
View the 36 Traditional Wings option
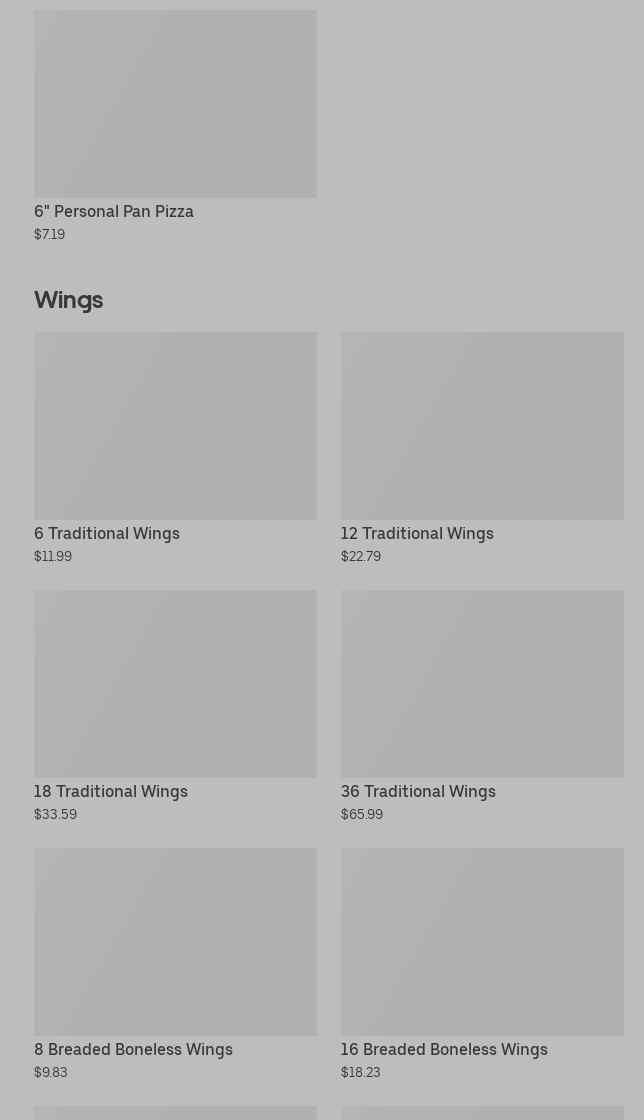point(482,706)
